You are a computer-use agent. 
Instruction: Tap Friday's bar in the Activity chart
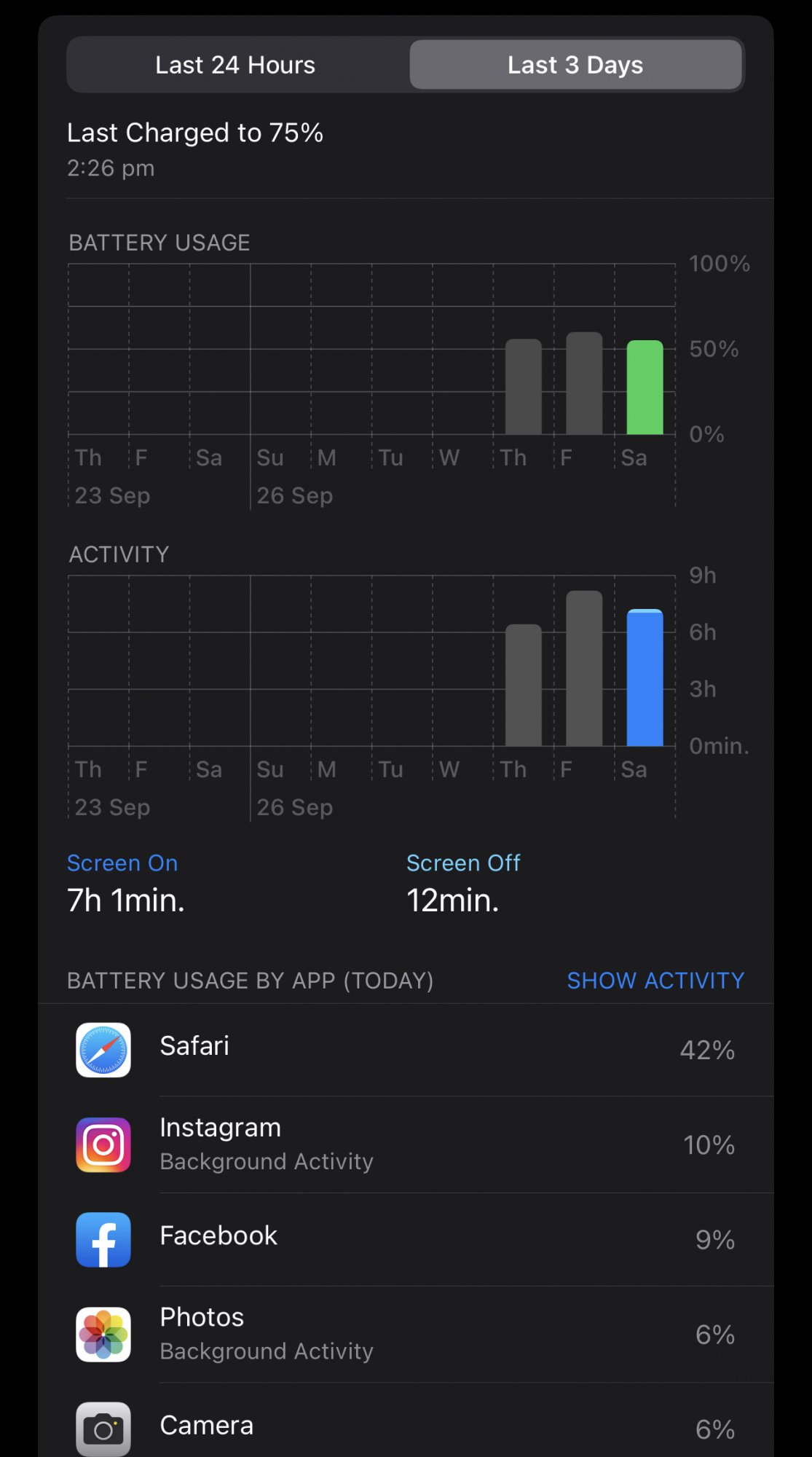click(x=584, y=668)
